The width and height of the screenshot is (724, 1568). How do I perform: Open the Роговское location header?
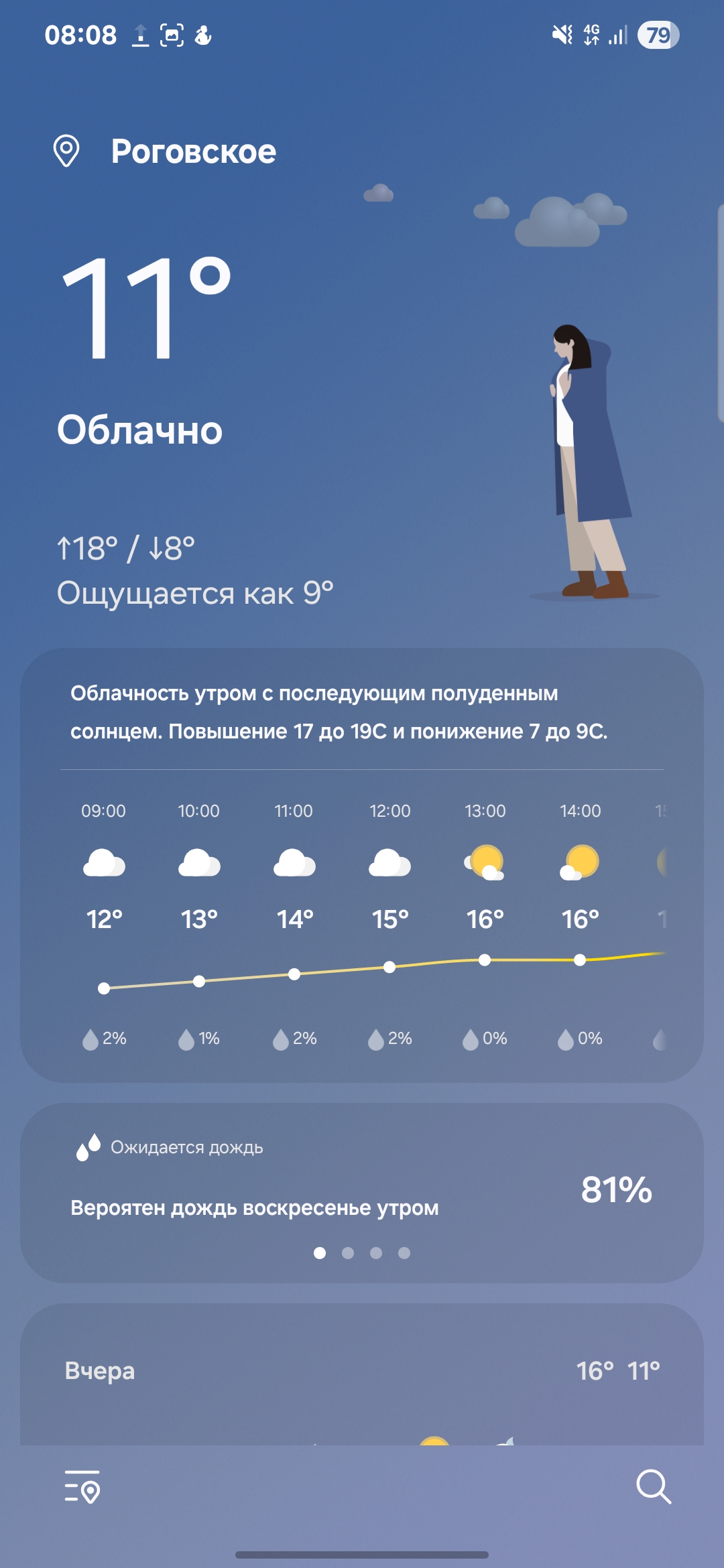[193, 151]
